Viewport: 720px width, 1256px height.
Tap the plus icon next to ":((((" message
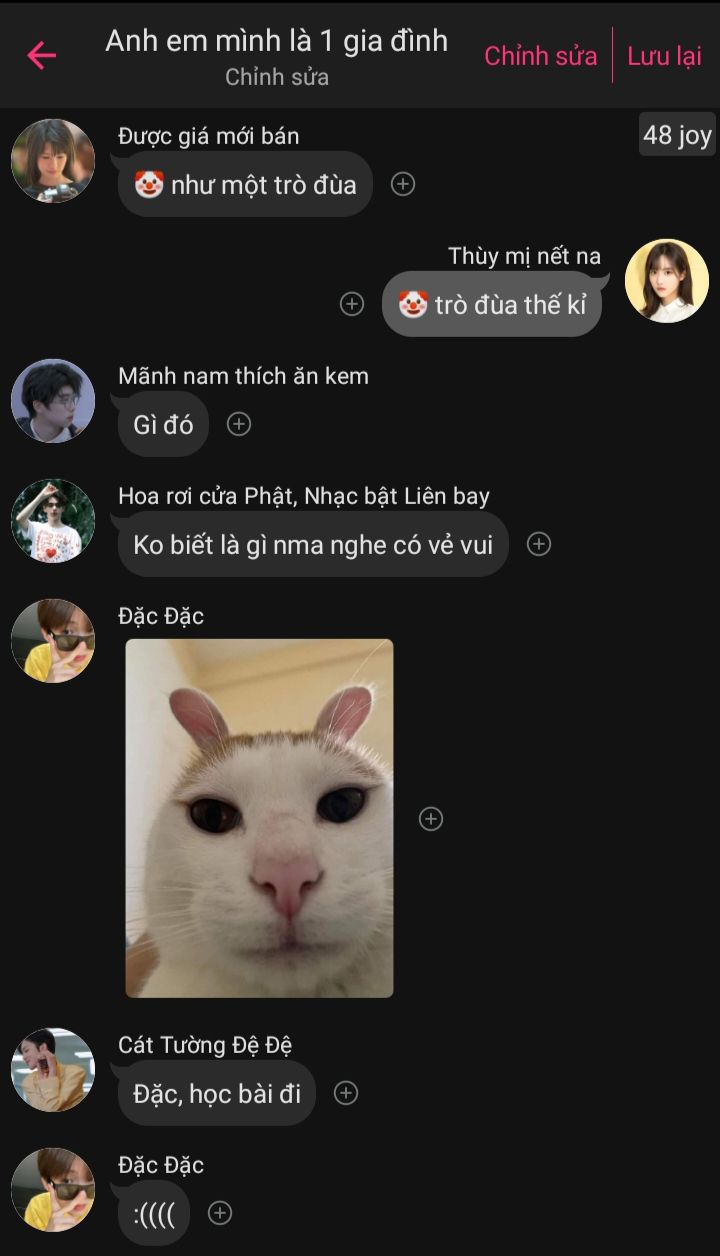(220, 1213)
